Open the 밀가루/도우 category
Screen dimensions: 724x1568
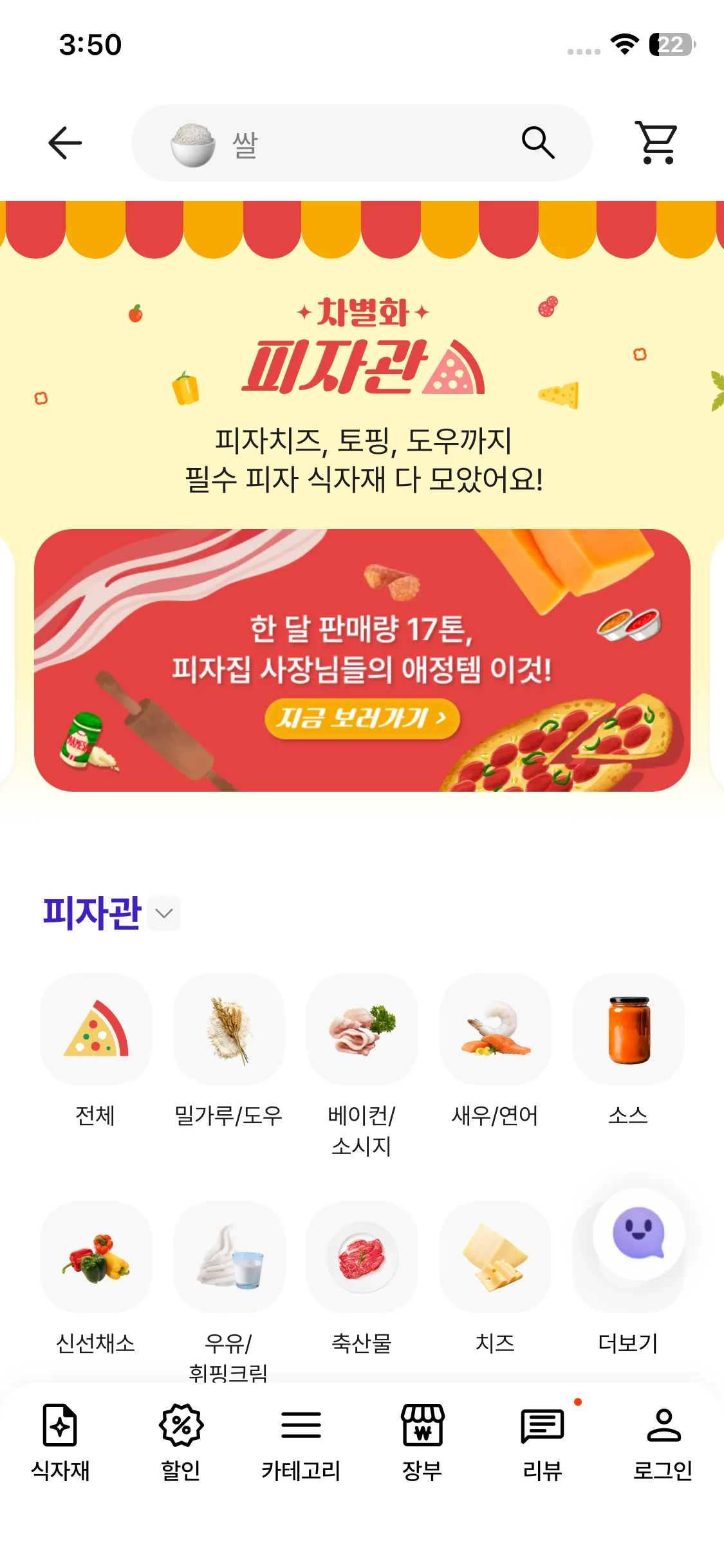coord(228,1029)
